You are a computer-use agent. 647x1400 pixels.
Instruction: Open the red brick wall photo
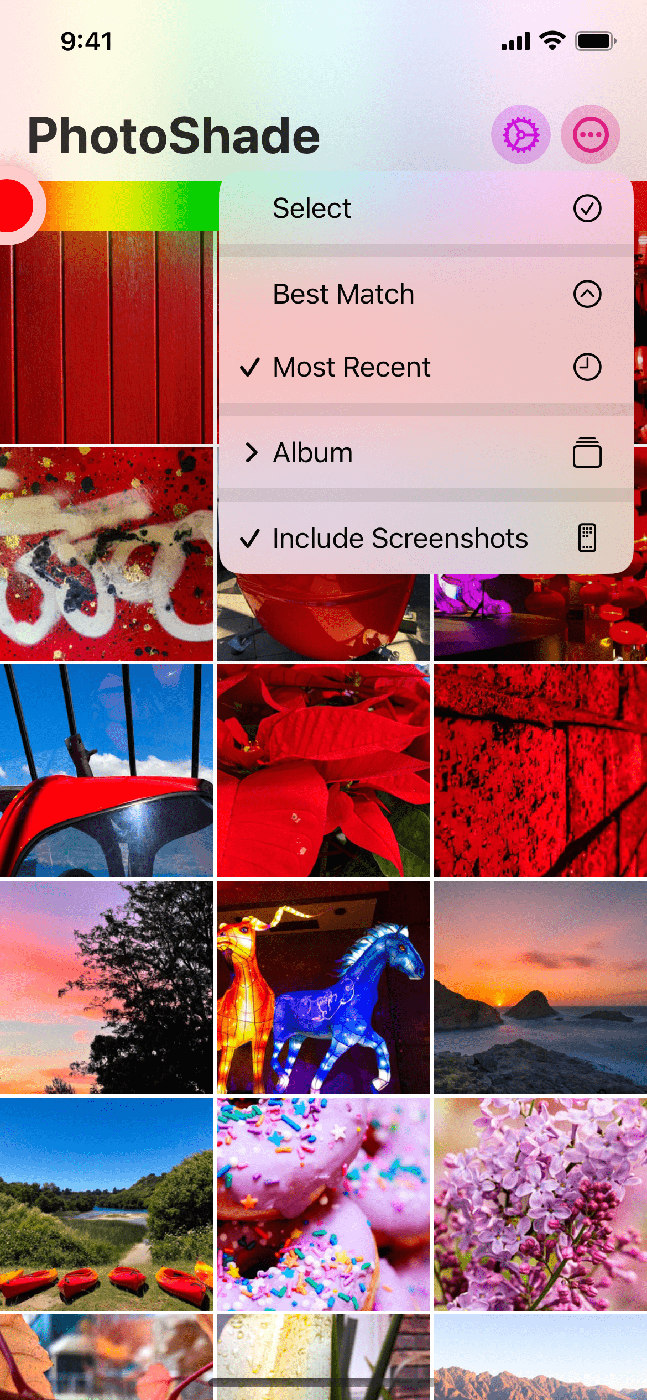point(540,770)
